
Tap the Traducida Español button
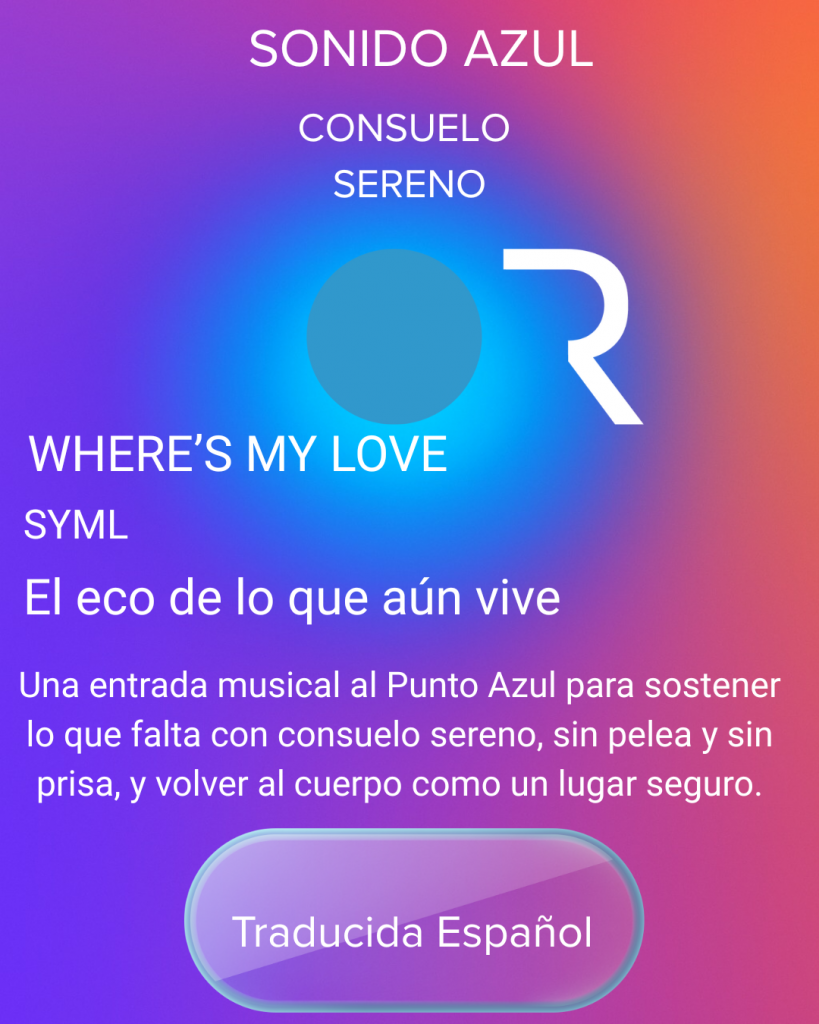pos(413,922)
